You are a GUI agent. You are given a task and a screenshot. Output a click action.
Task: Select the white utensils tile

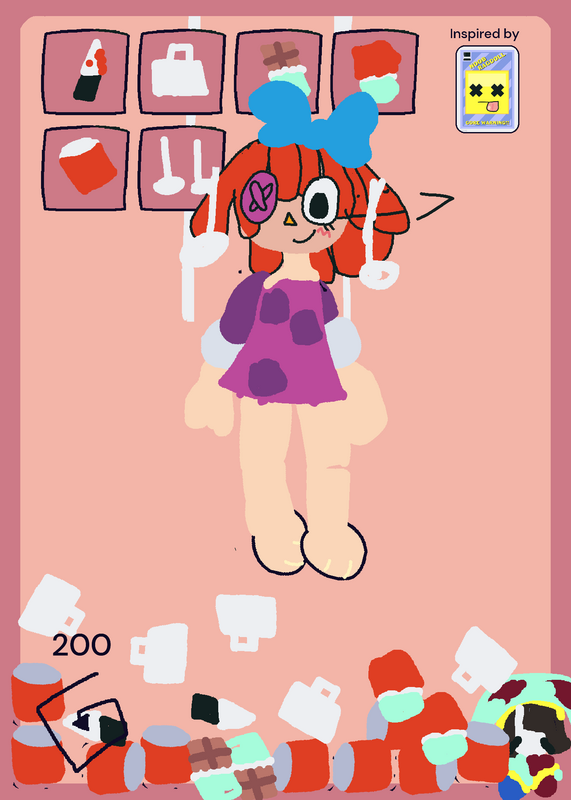(182, 168)
